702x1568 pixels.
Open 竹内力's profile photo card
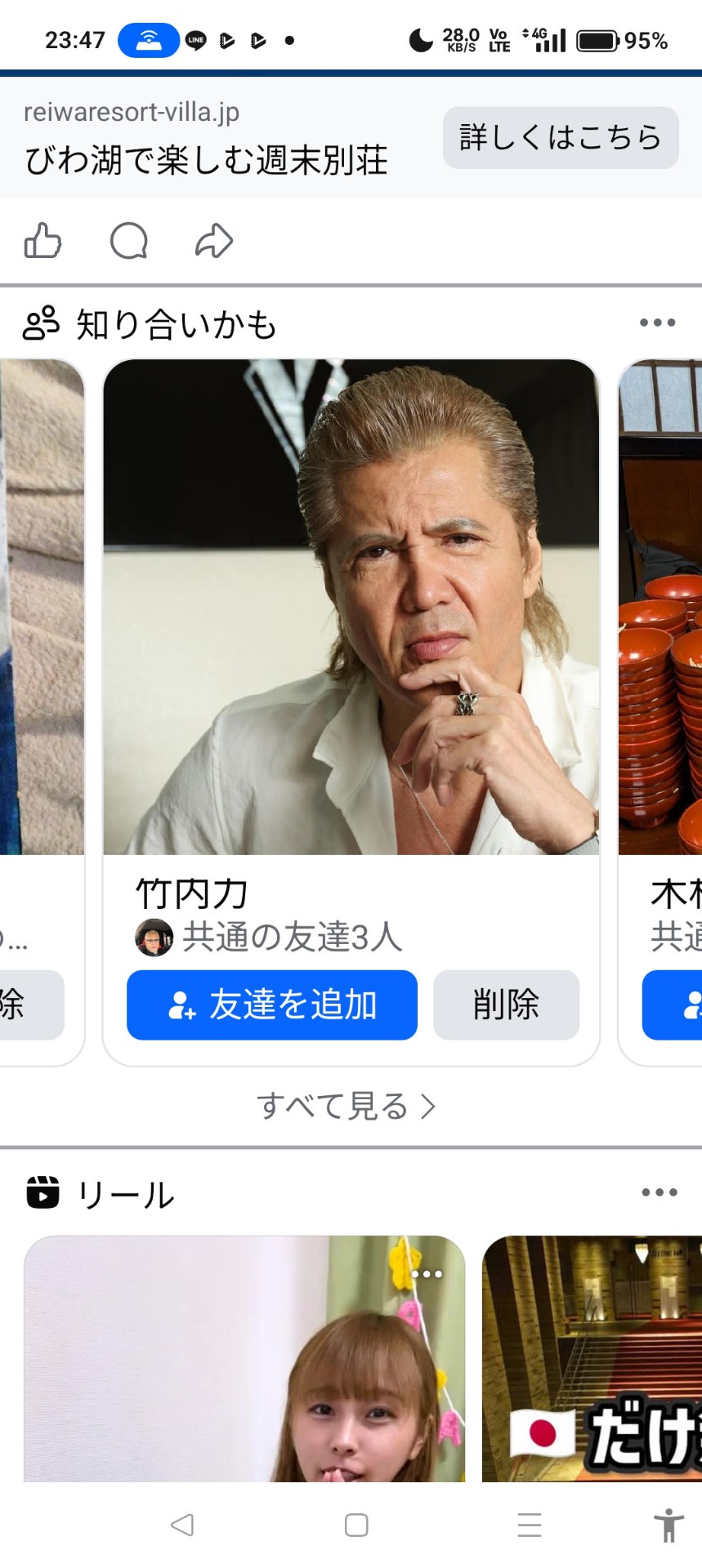[x=351, y=608]
